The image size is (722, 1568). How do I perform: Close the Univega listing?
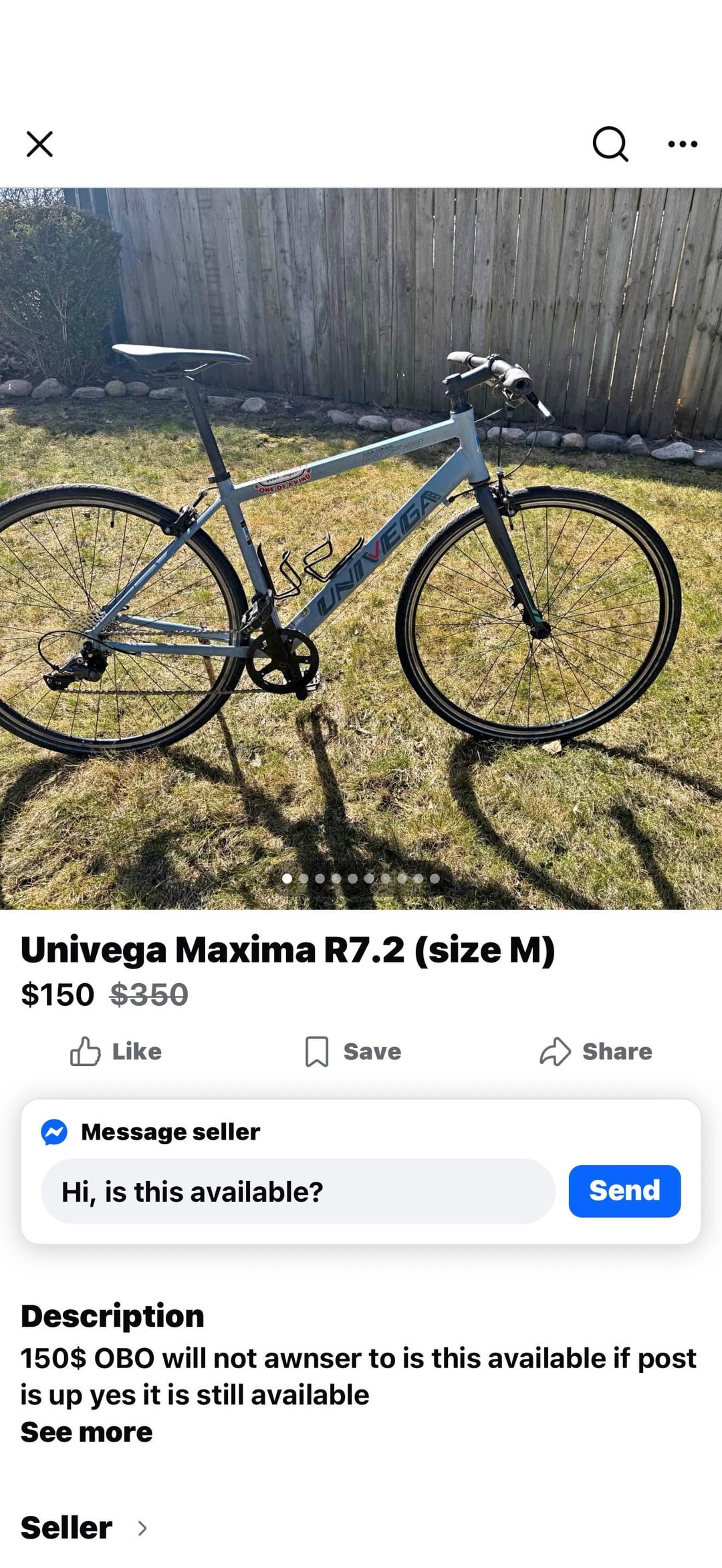[39, 144]
